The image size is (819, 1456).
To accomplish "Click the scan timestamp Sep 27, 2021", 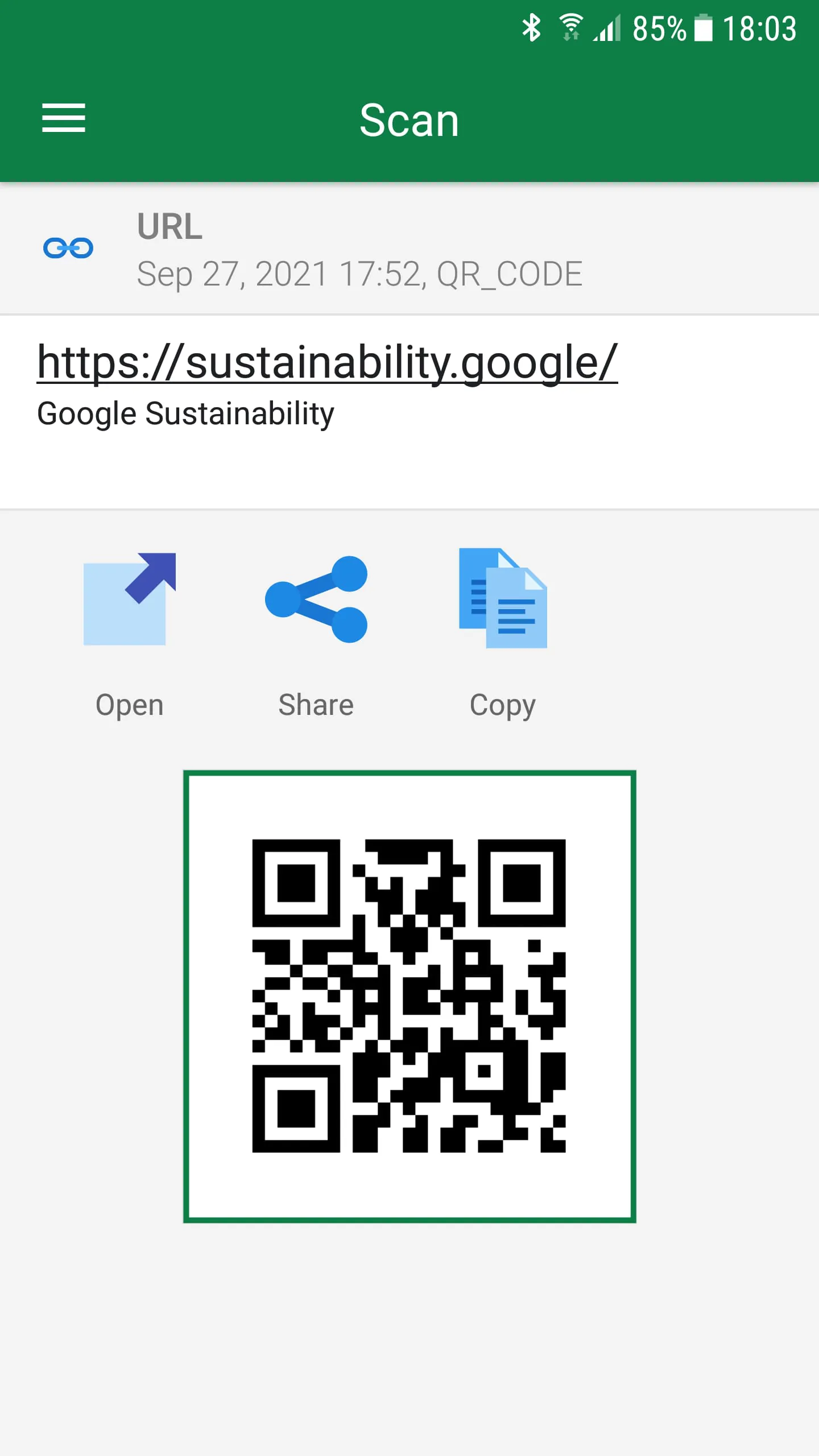I will tap(360, 274).
